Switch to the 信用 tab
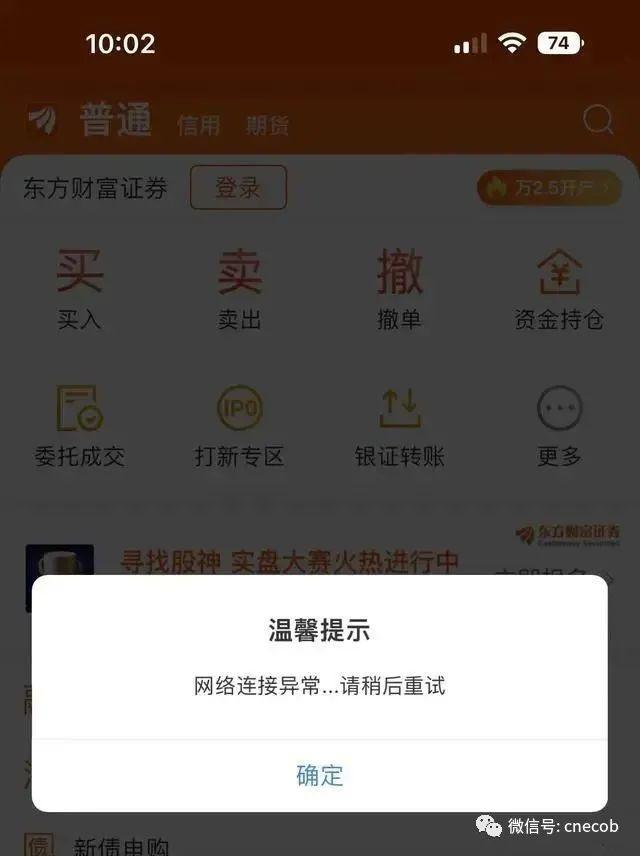This screenshot has width=640, height=856. [198, 125]
